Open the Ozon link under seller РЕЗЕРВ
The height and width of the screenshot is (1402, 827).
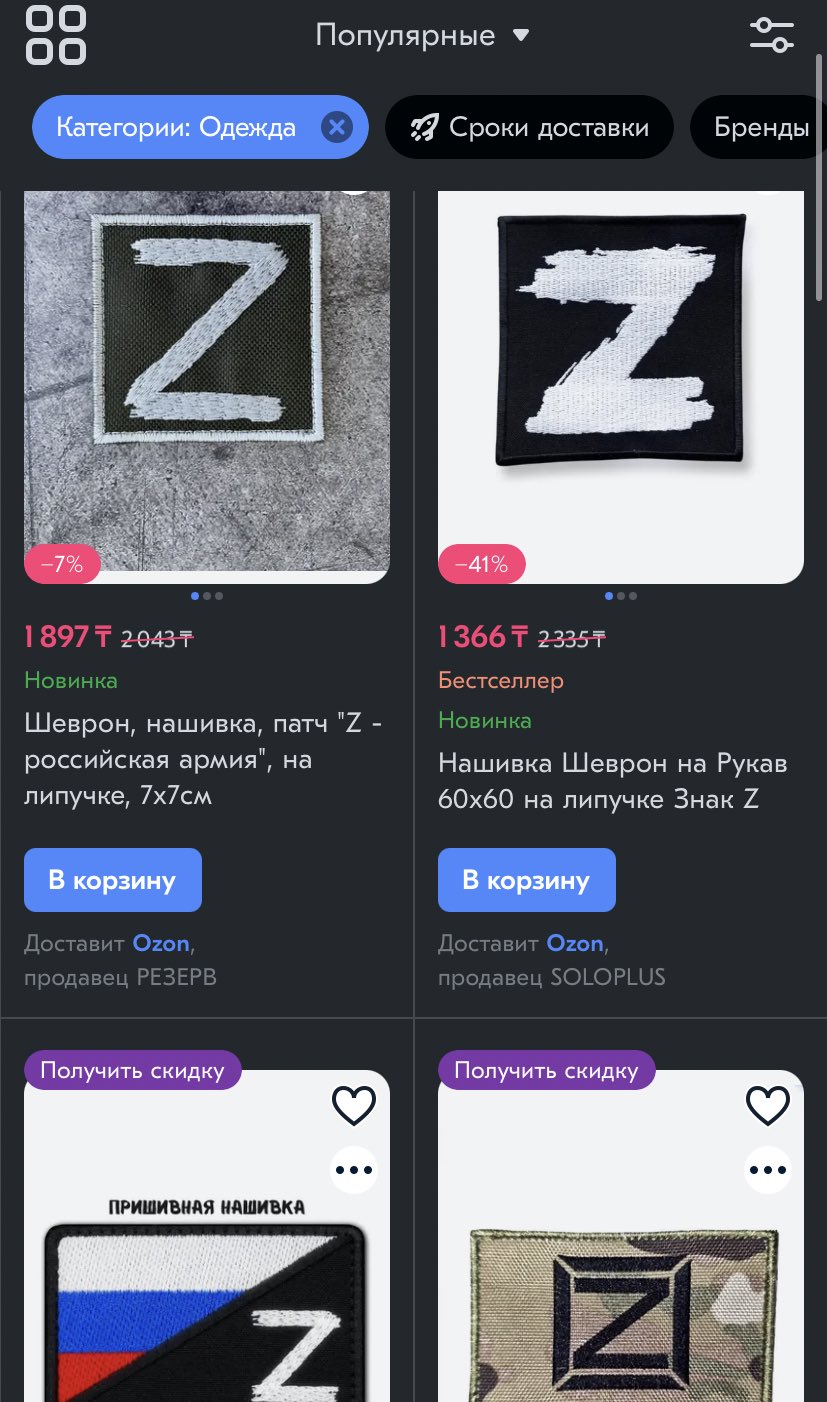coord(161,943)
